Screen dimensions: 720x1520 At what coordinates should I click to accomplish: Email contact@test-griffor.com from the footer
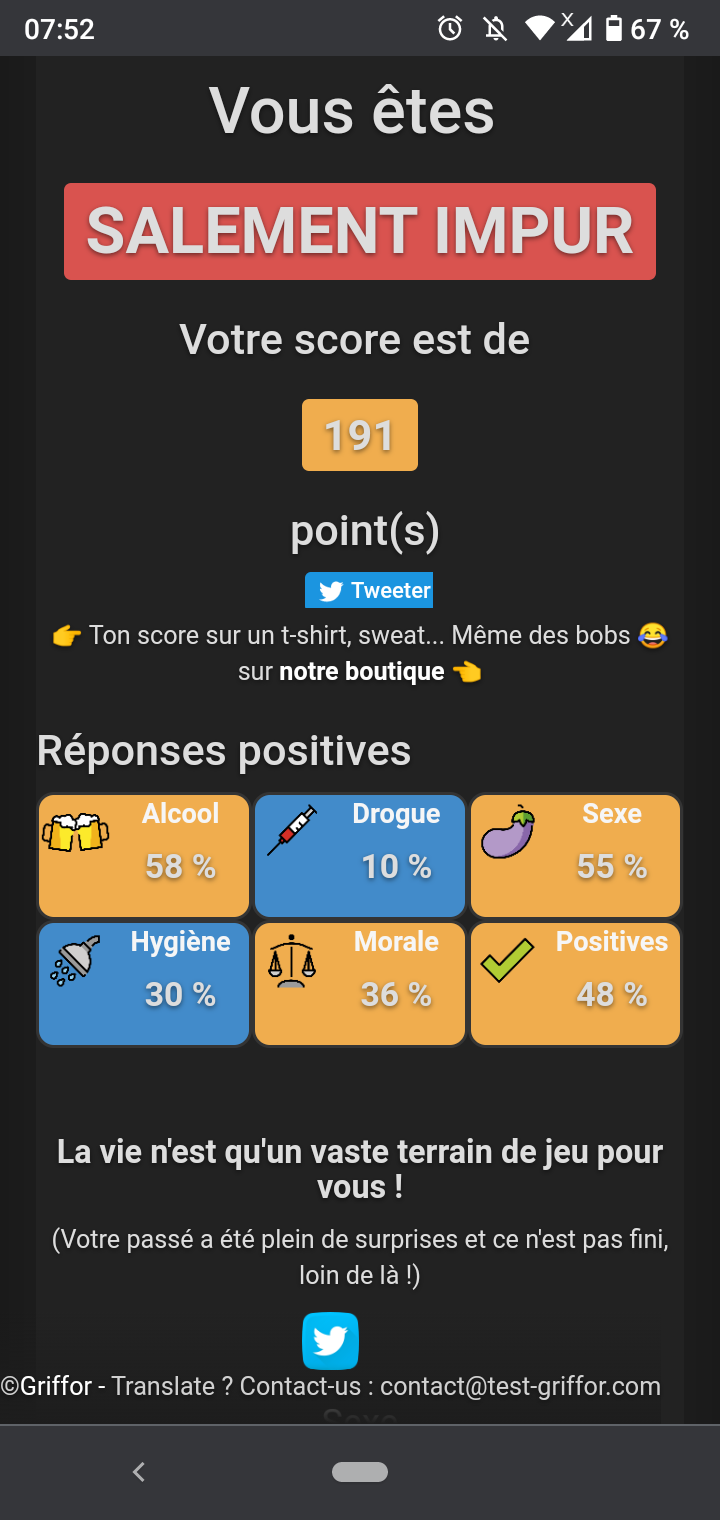pos(520,1386)
